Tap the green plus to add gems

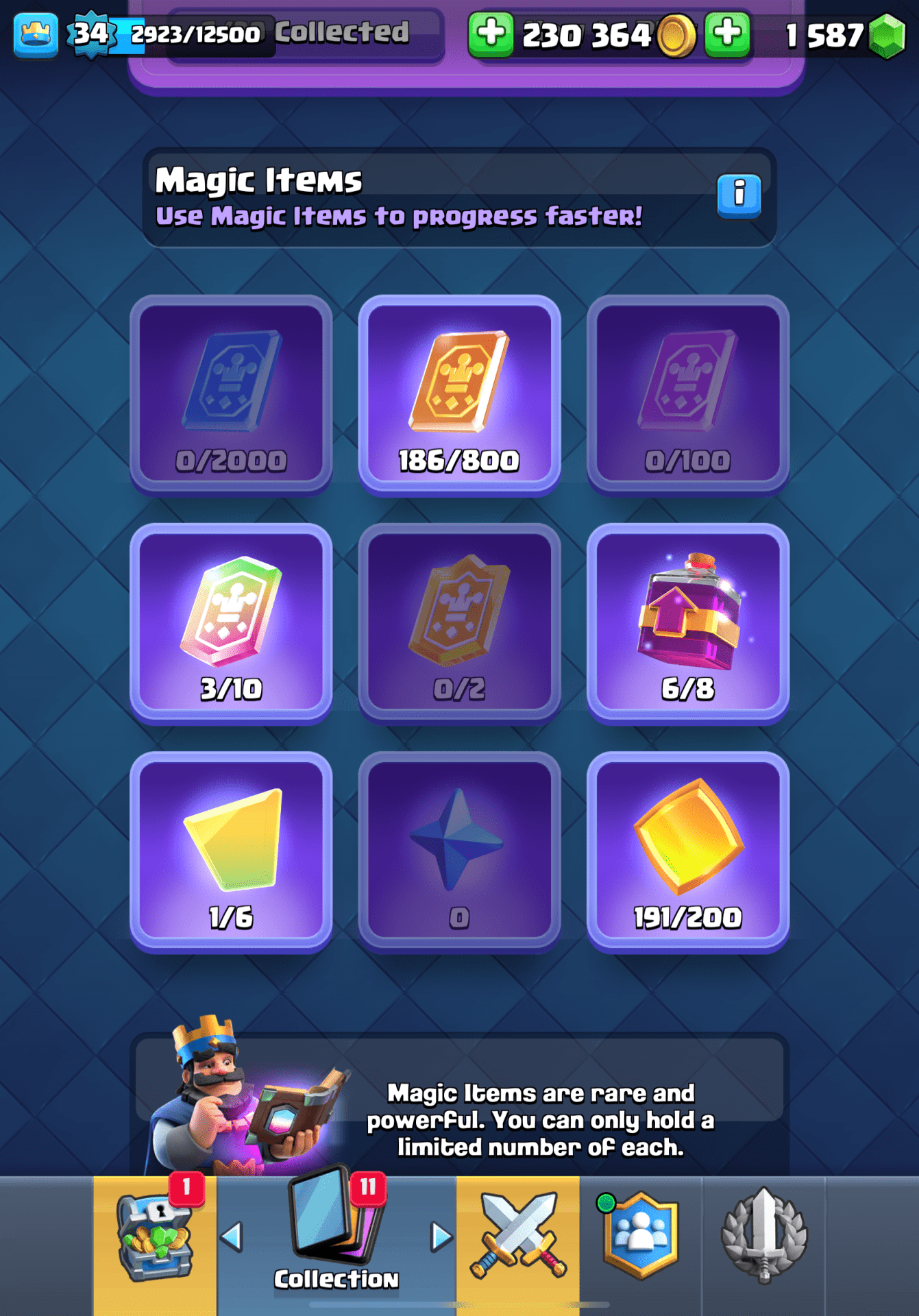pyautogui.click(x=727, y=33)
